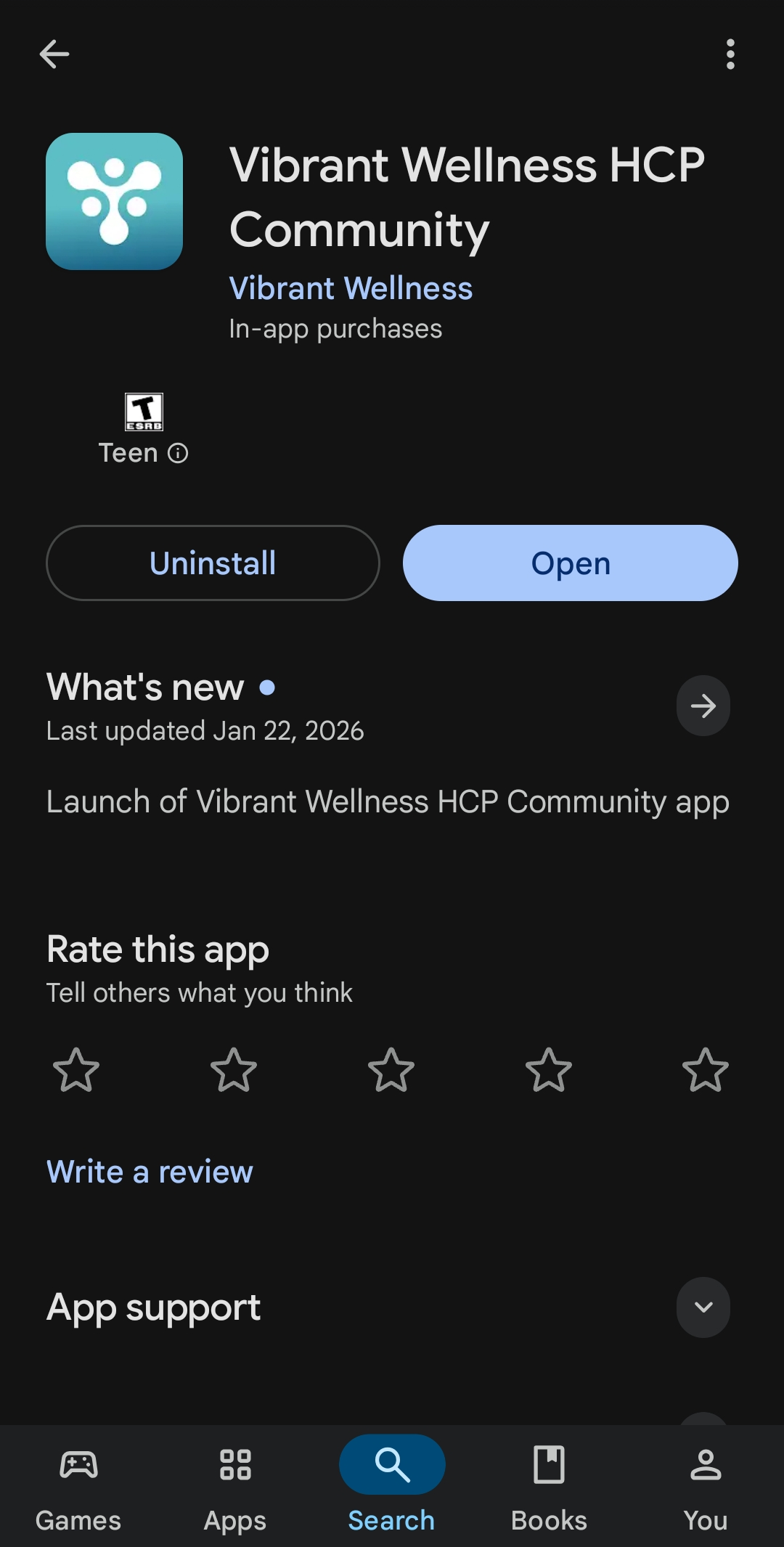Rate the app five stars

click(706, 1070)
